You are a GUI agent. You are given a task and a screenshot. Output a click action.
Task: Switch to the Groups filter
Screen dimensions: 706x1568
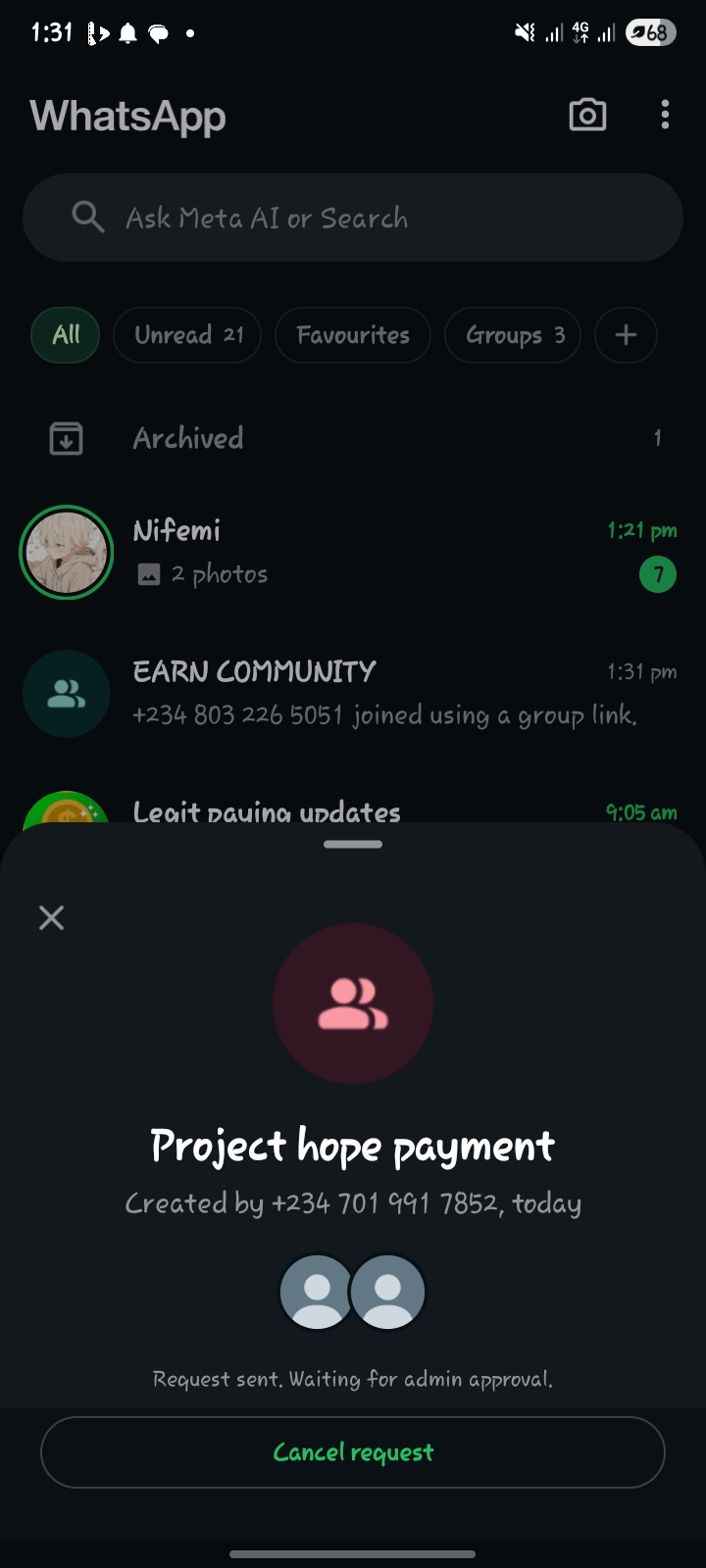click(513, 335)
